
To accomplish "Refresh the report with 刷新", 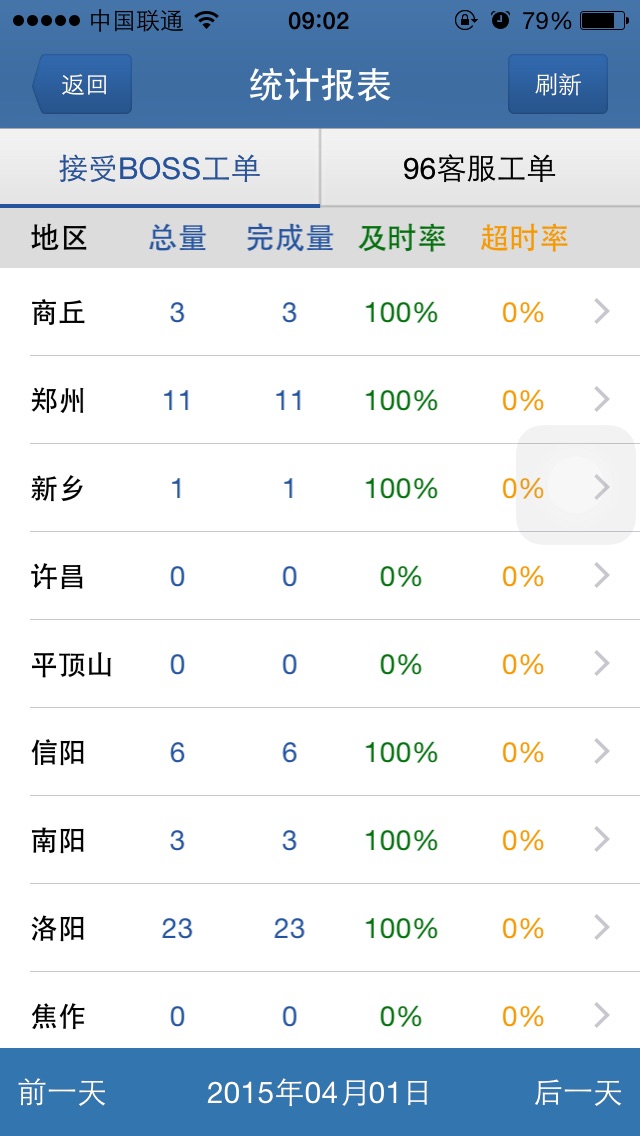I will (x=557, y=84).
